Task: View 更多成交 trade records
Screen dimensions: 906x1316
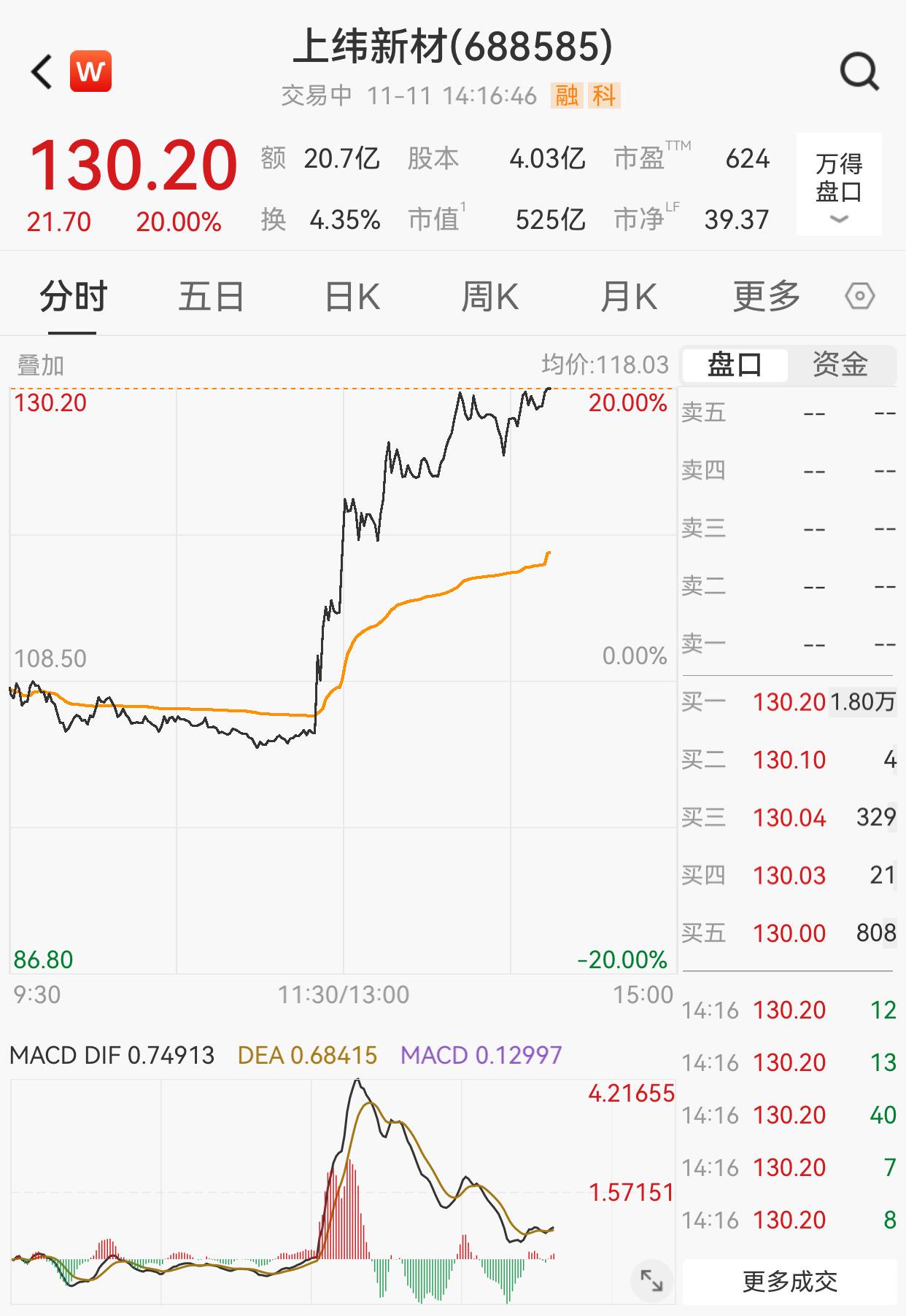Action: (789, 1281)
